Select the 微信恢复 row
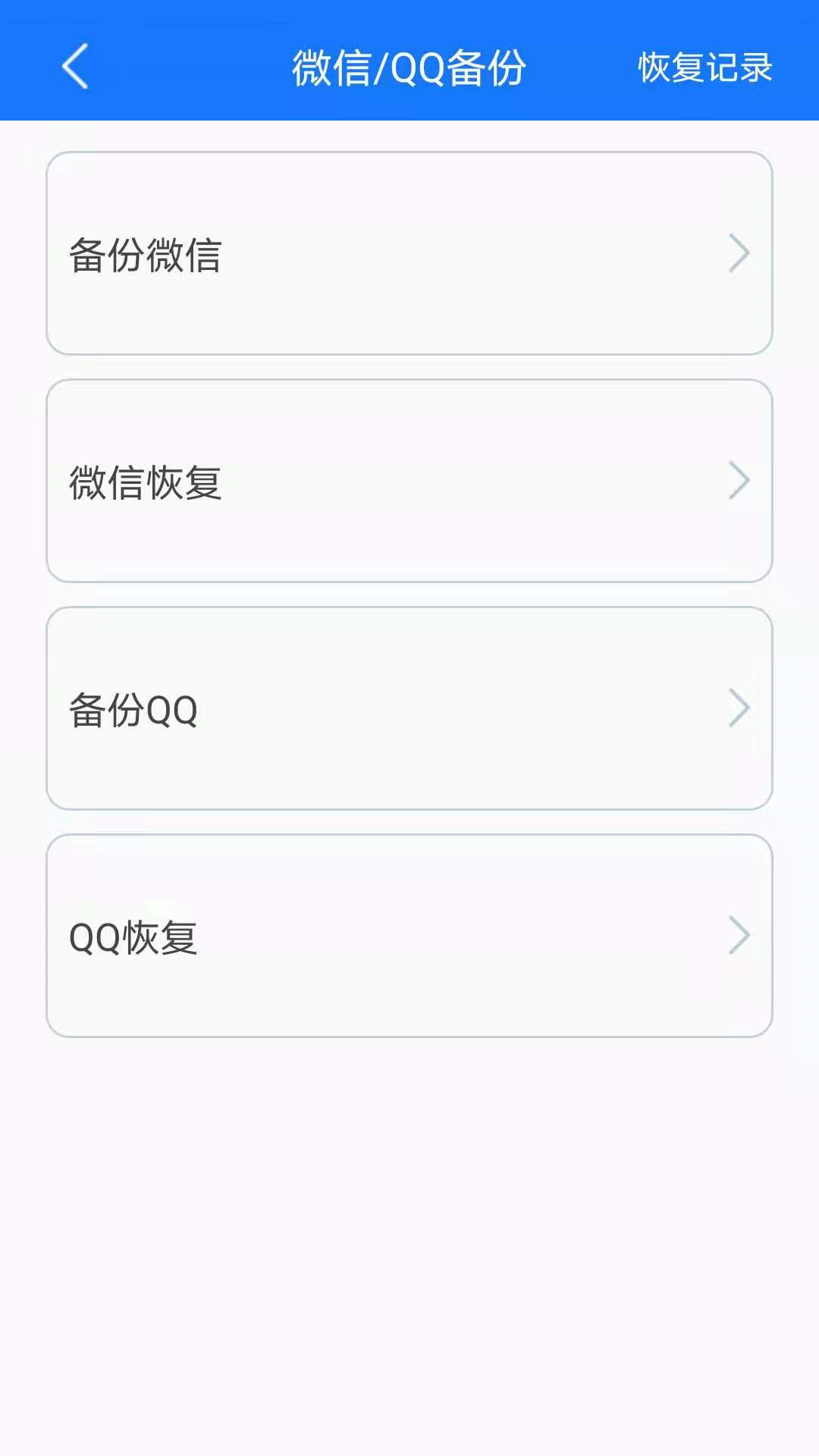This screenshot has height=1456, width=819. [409, 481]
